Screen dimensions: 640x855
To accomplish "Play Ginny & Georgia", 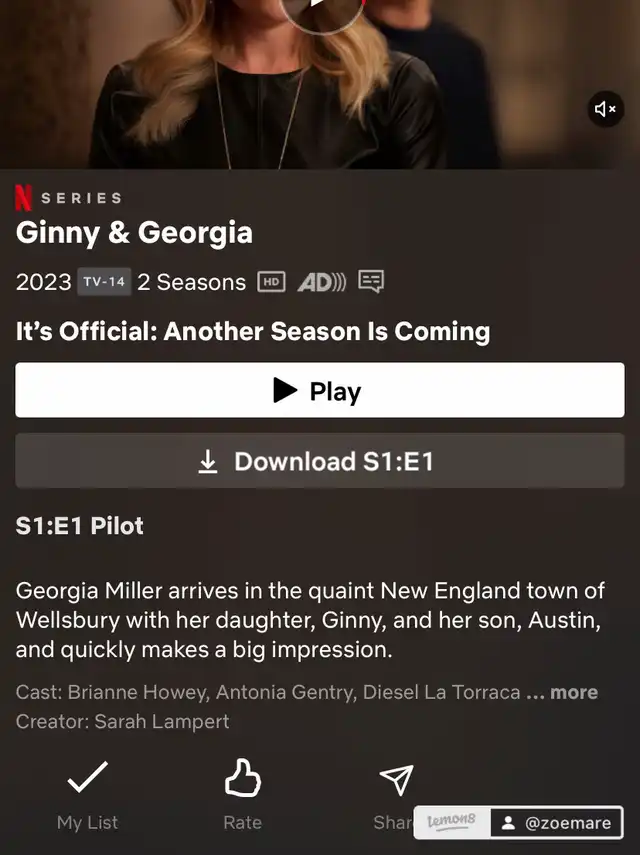I will pos(319,391).
